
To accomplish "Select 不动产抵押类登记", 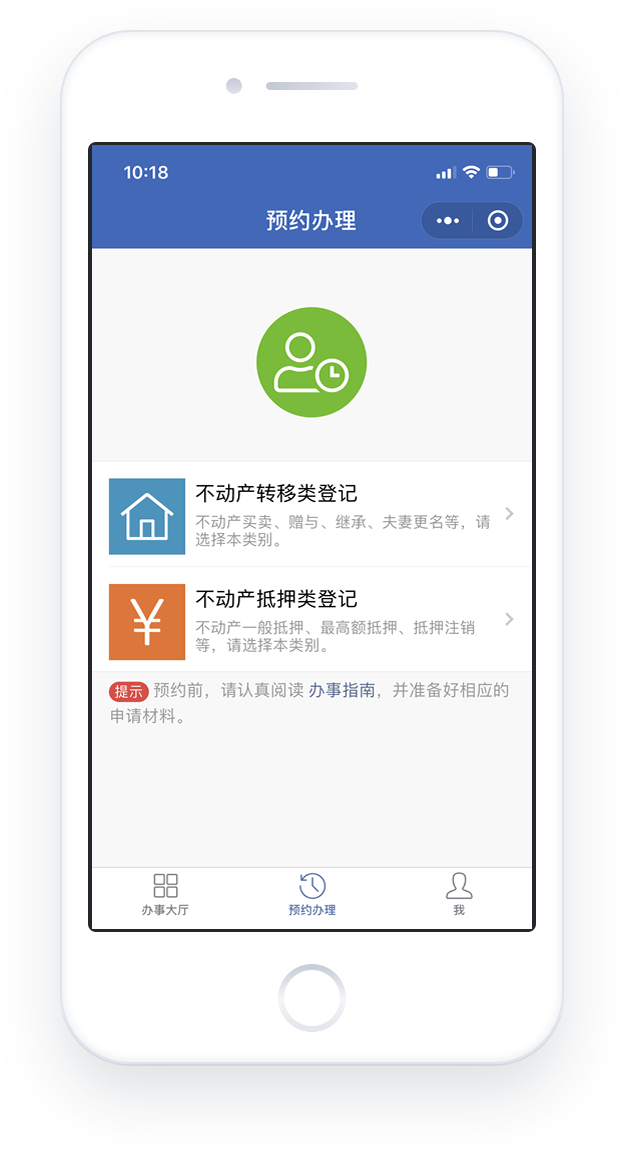I will point(312,620).
